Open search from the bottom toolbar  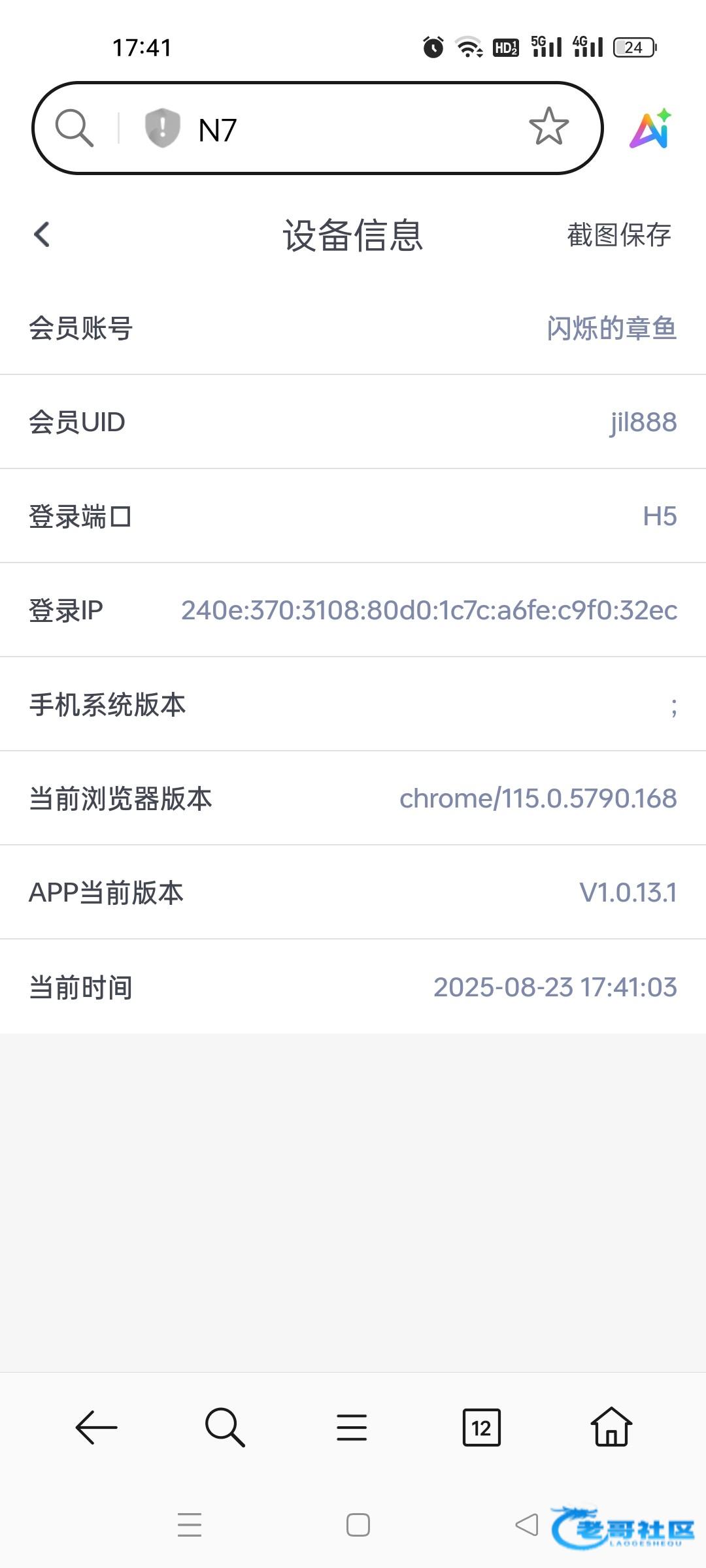click(224, 1428)
